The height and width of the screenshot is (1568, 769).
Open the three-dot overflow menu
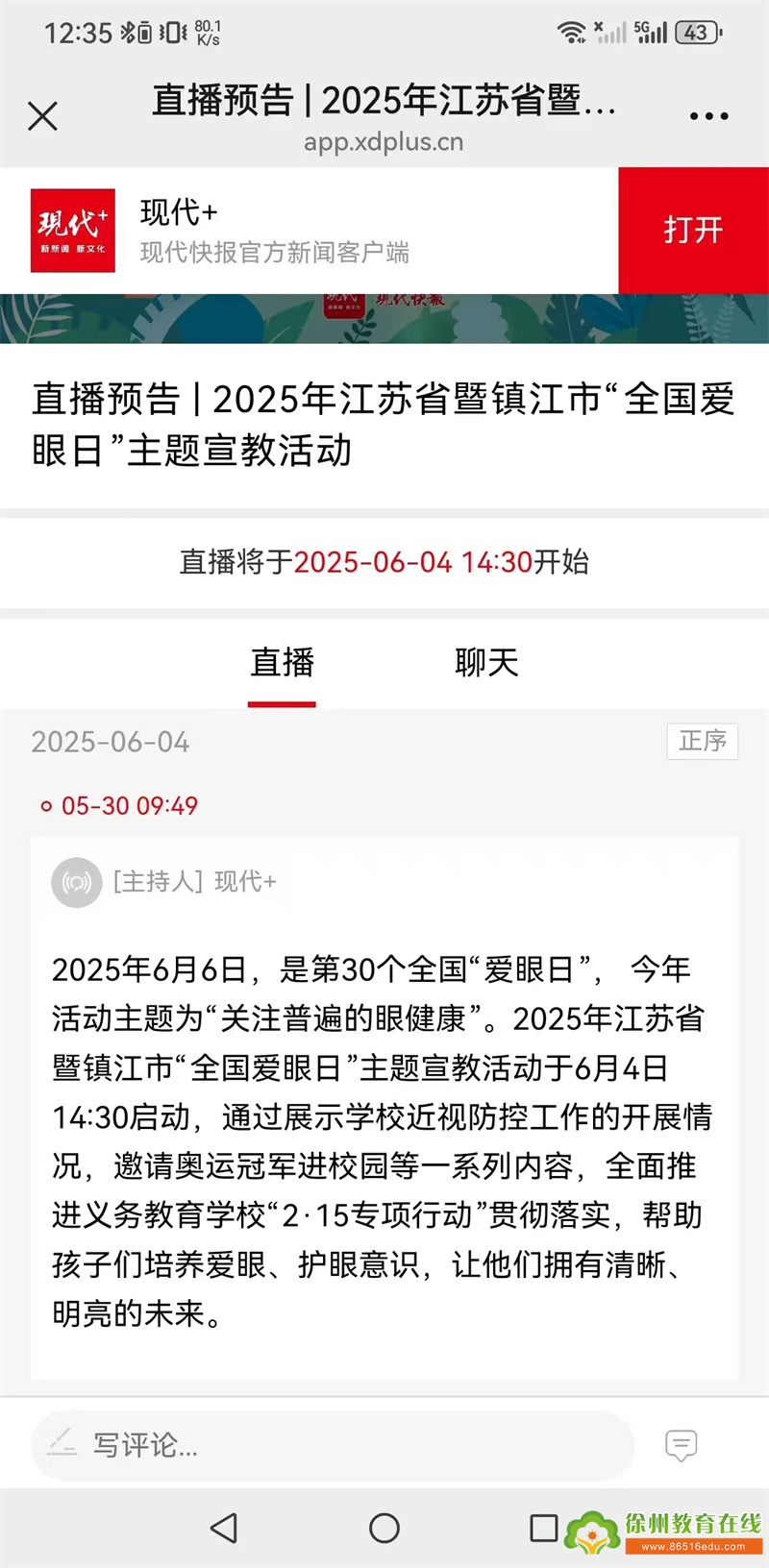[x=708, y=116]
